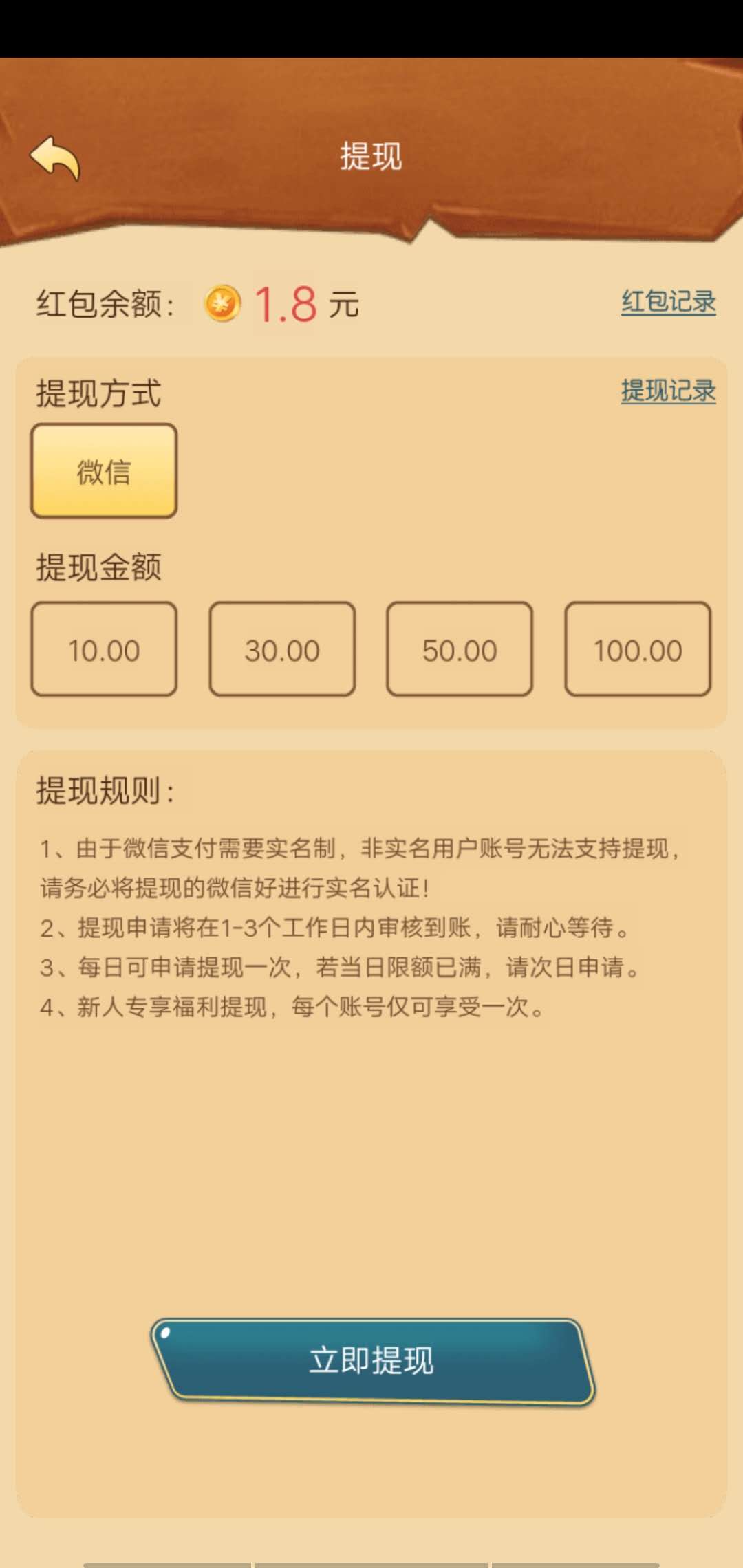Click the 提现方式 section header
Viewport: 743px width, 1568px height.
point(98,391)
